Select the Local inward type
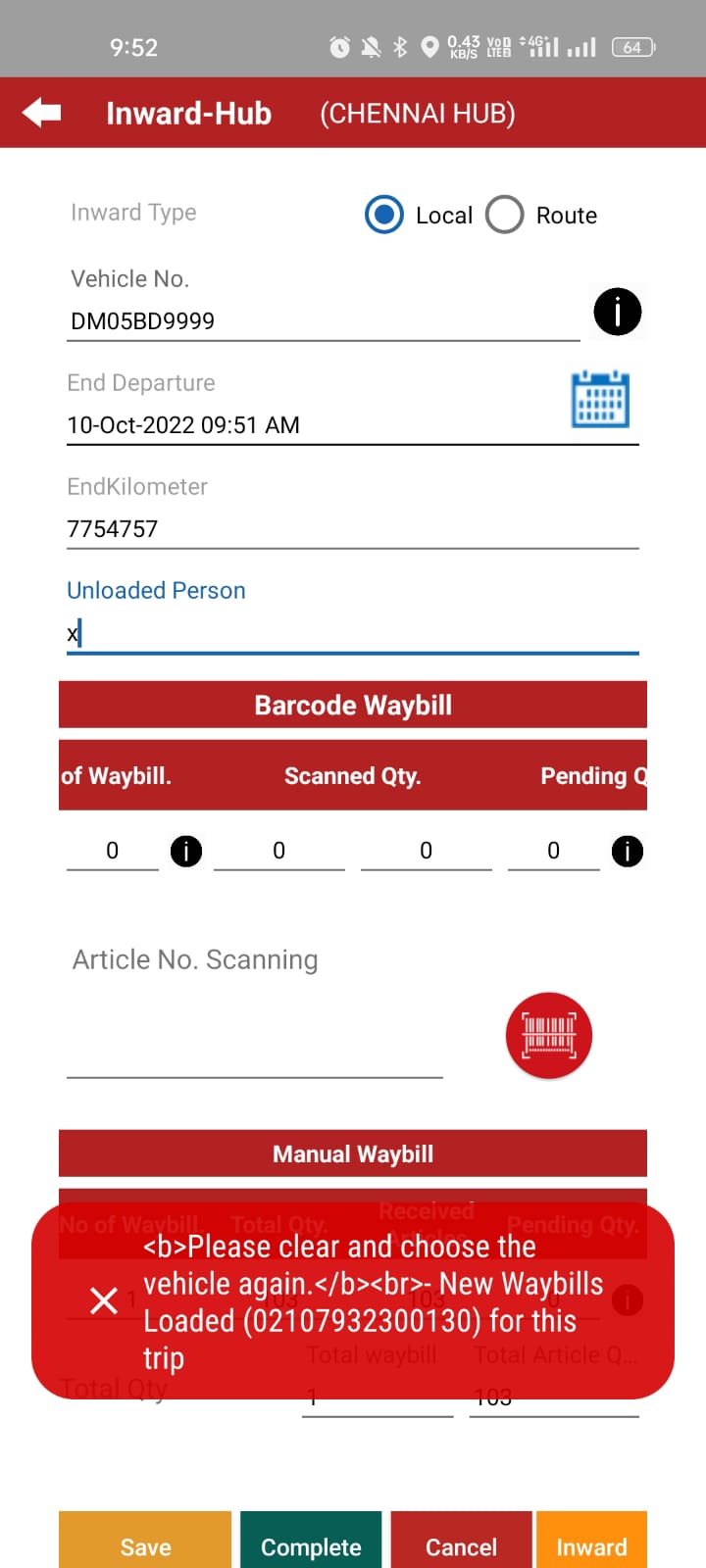Image resolution: width=706 pixels, height=1568 pixels. tap(384, 215)
